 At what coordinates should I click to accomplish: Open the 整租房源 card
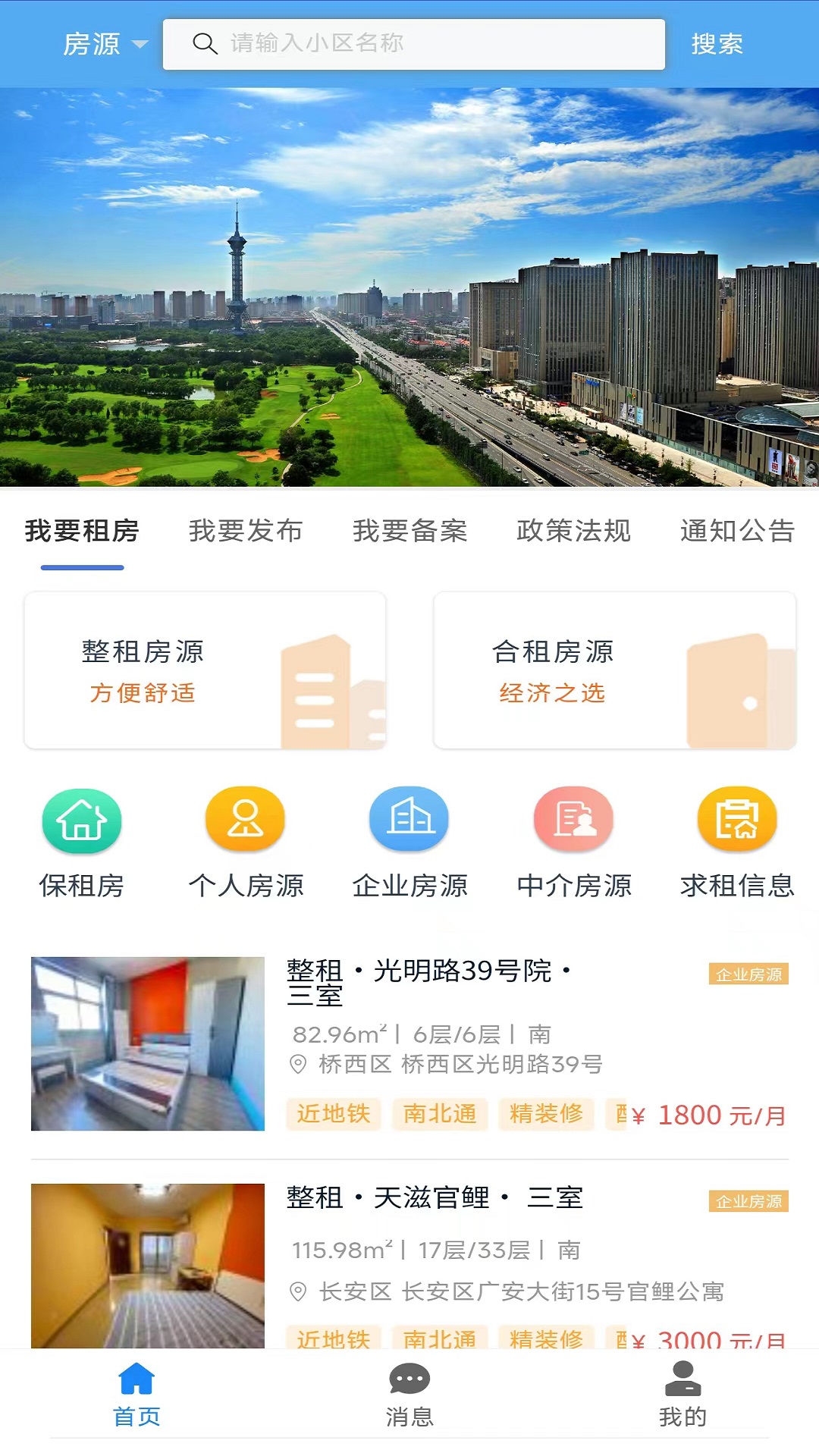click(205, 670)
